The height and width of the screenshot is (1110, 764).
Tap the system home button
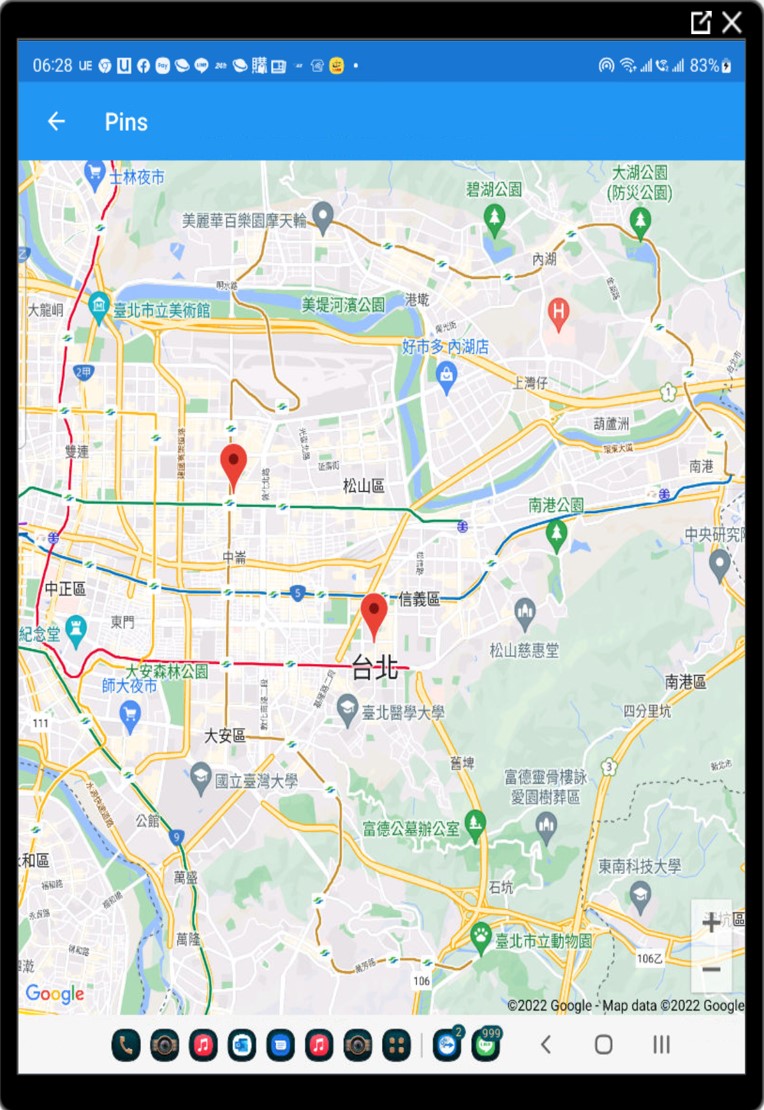point(603,1045)
